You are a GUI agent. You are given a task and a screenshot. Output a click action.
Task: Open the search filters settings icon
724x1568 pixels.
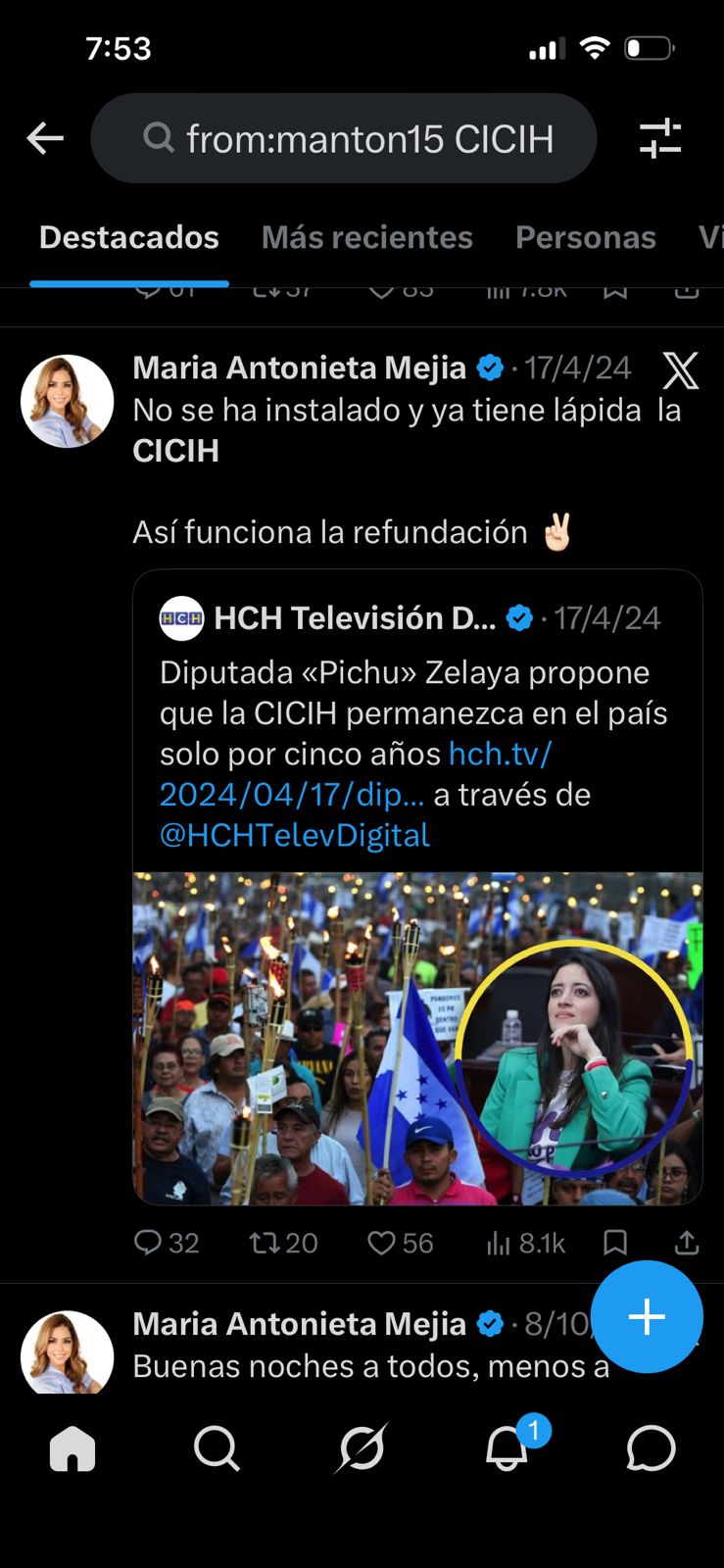tap(660, 138)
